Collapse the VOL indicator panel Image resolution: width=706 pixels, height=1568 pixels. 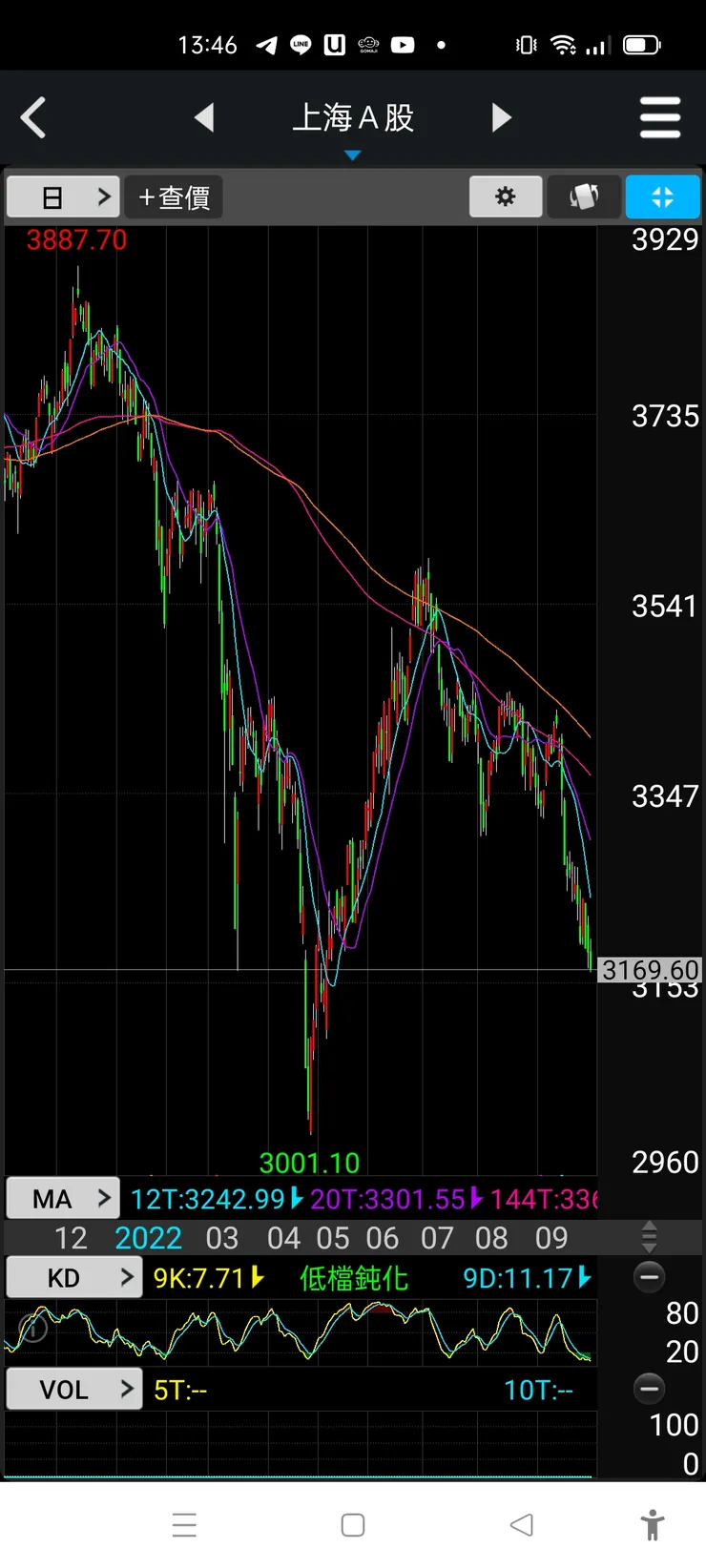(x=650, y=1389)
